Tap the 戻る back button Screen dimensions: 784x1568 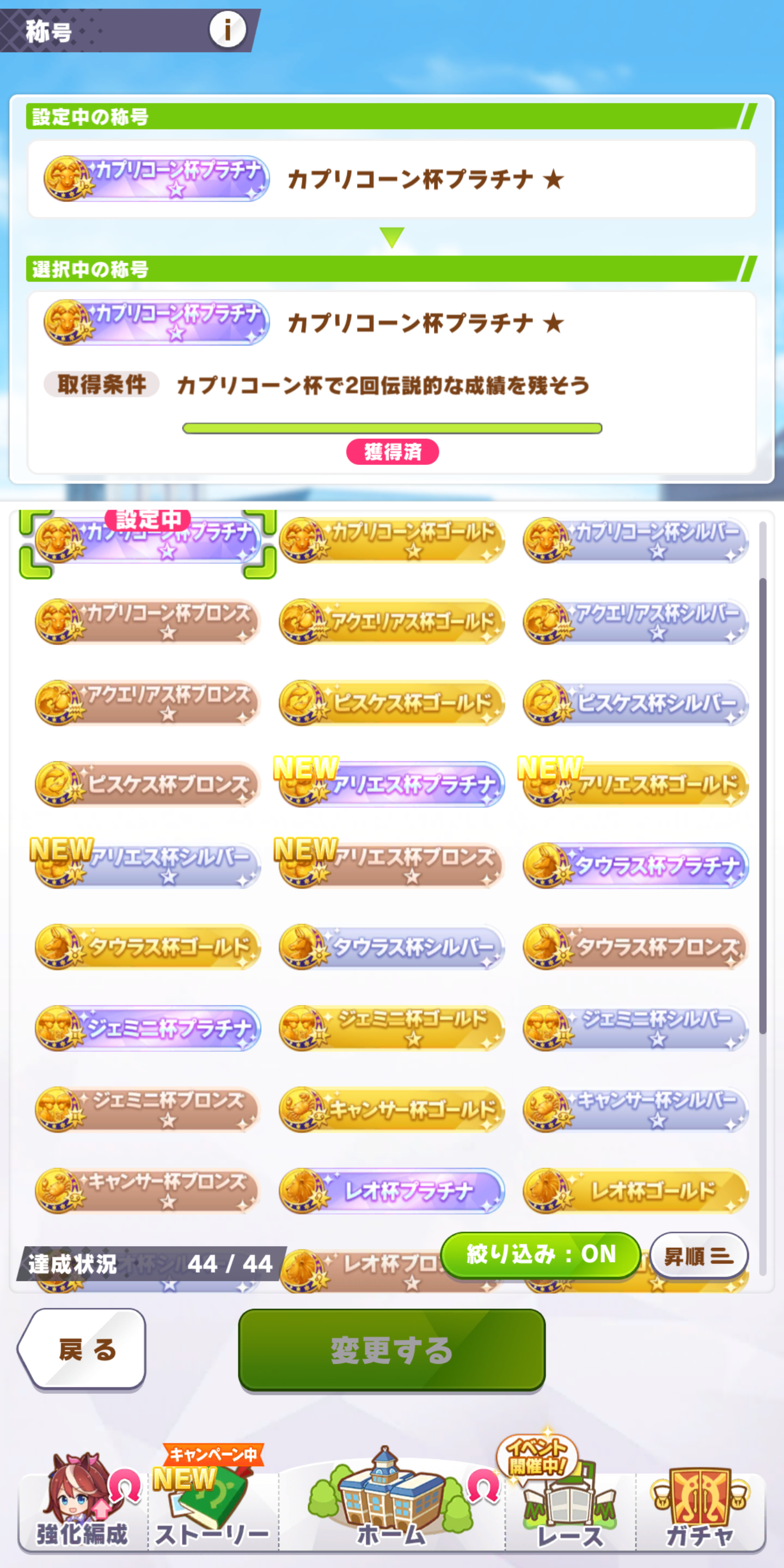click(x=84, y=1350)
